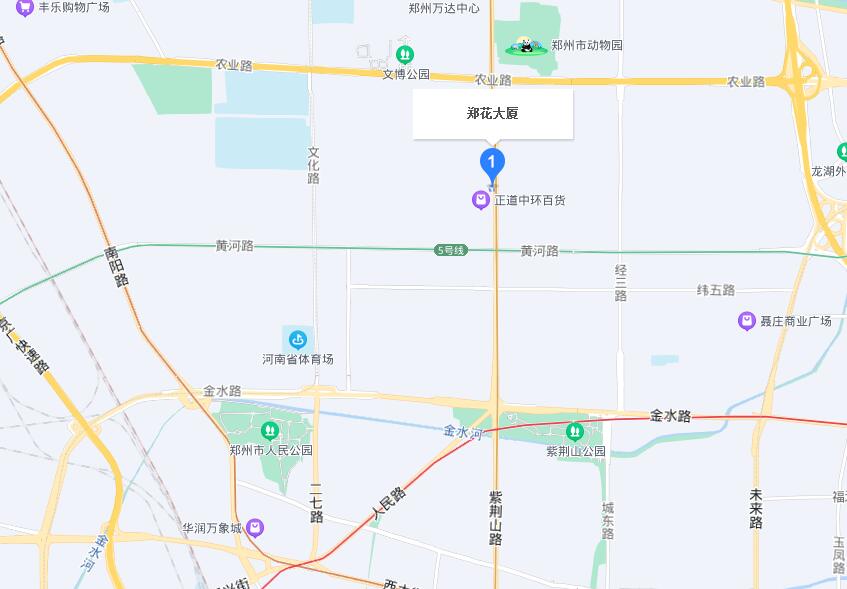Select the 华润万象城 mall marker
Viewport: 847px width, 589px height.
click(256, 527)
